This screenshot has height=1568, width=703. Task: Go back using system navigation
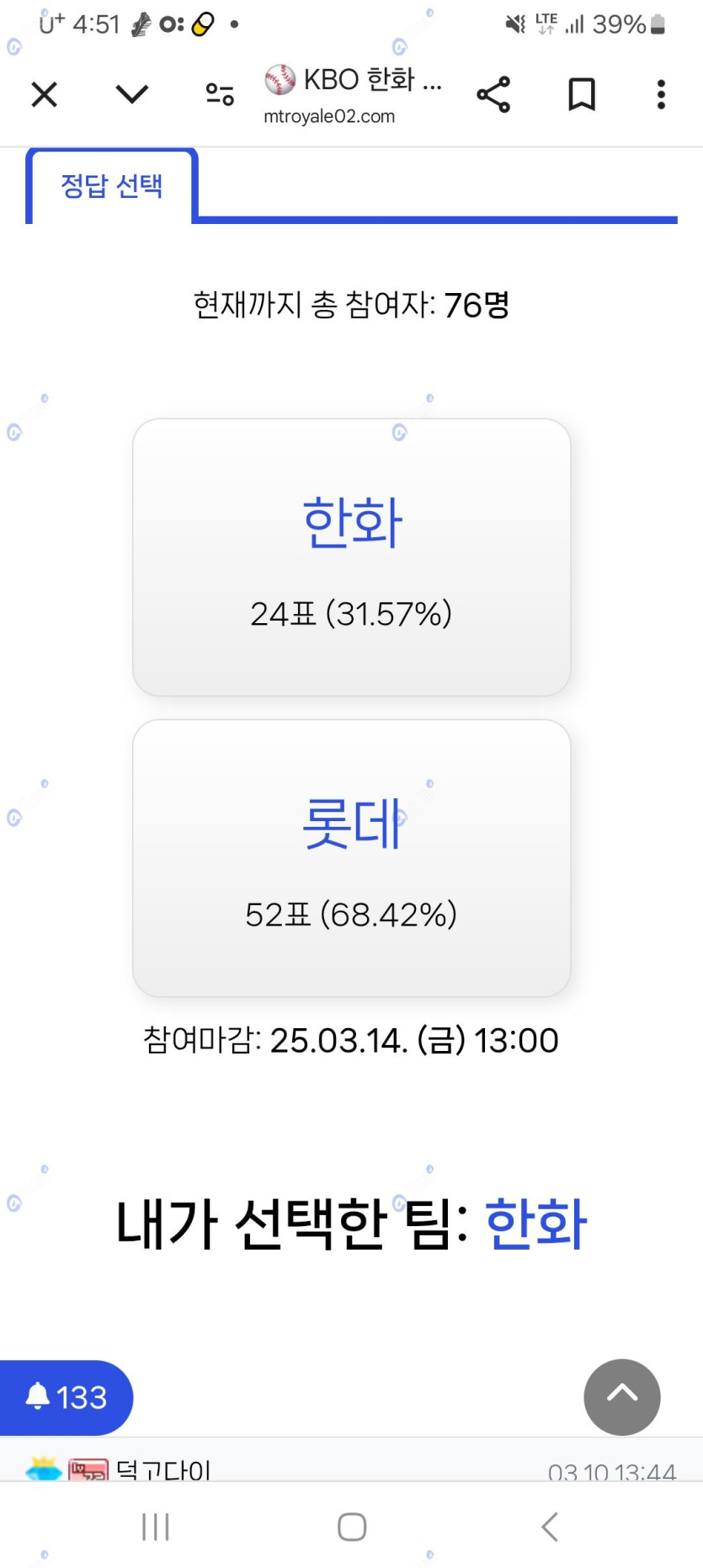550,1526
